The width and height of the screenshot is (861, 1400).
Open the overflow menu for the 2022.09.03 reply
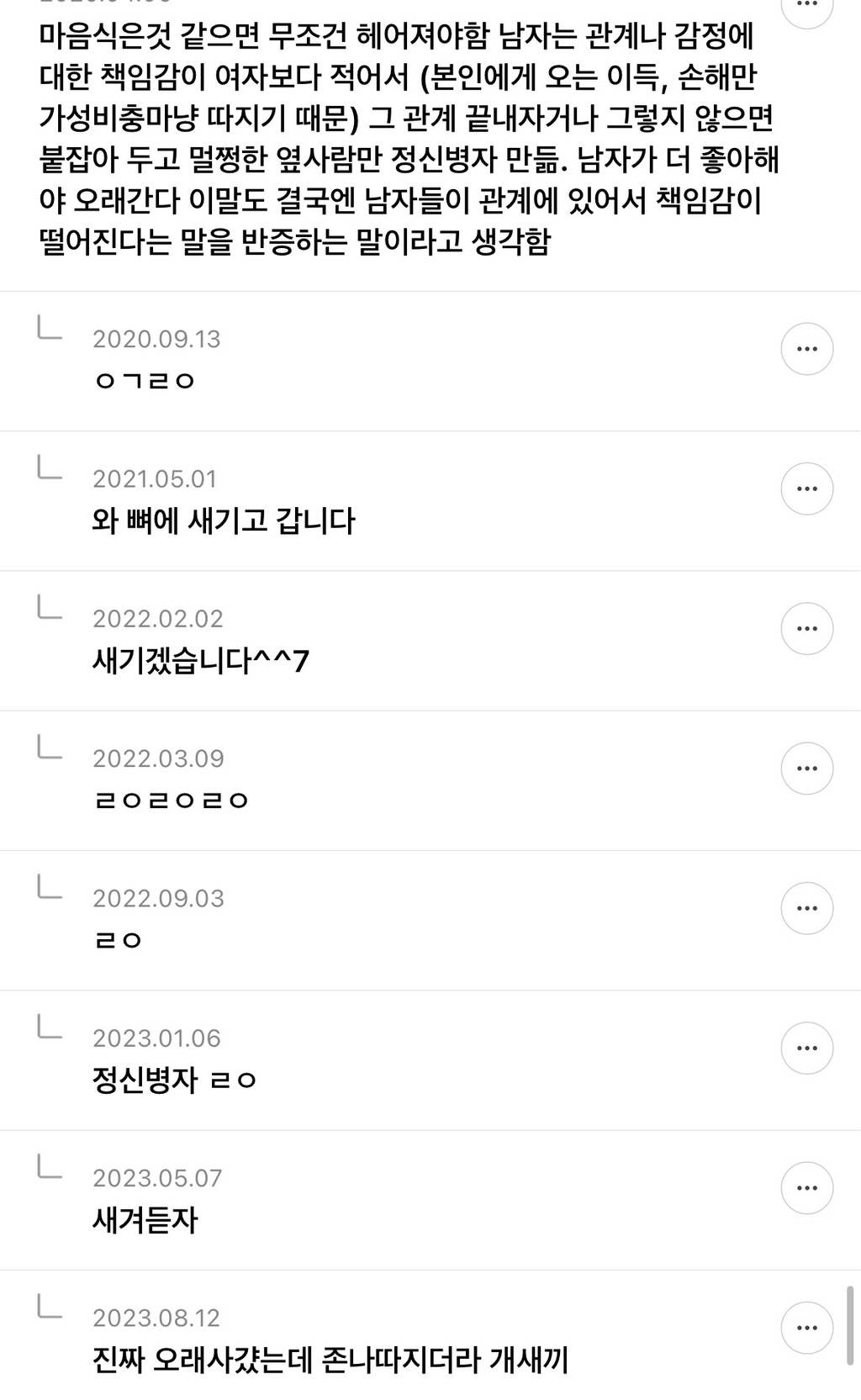click(806, 908)
